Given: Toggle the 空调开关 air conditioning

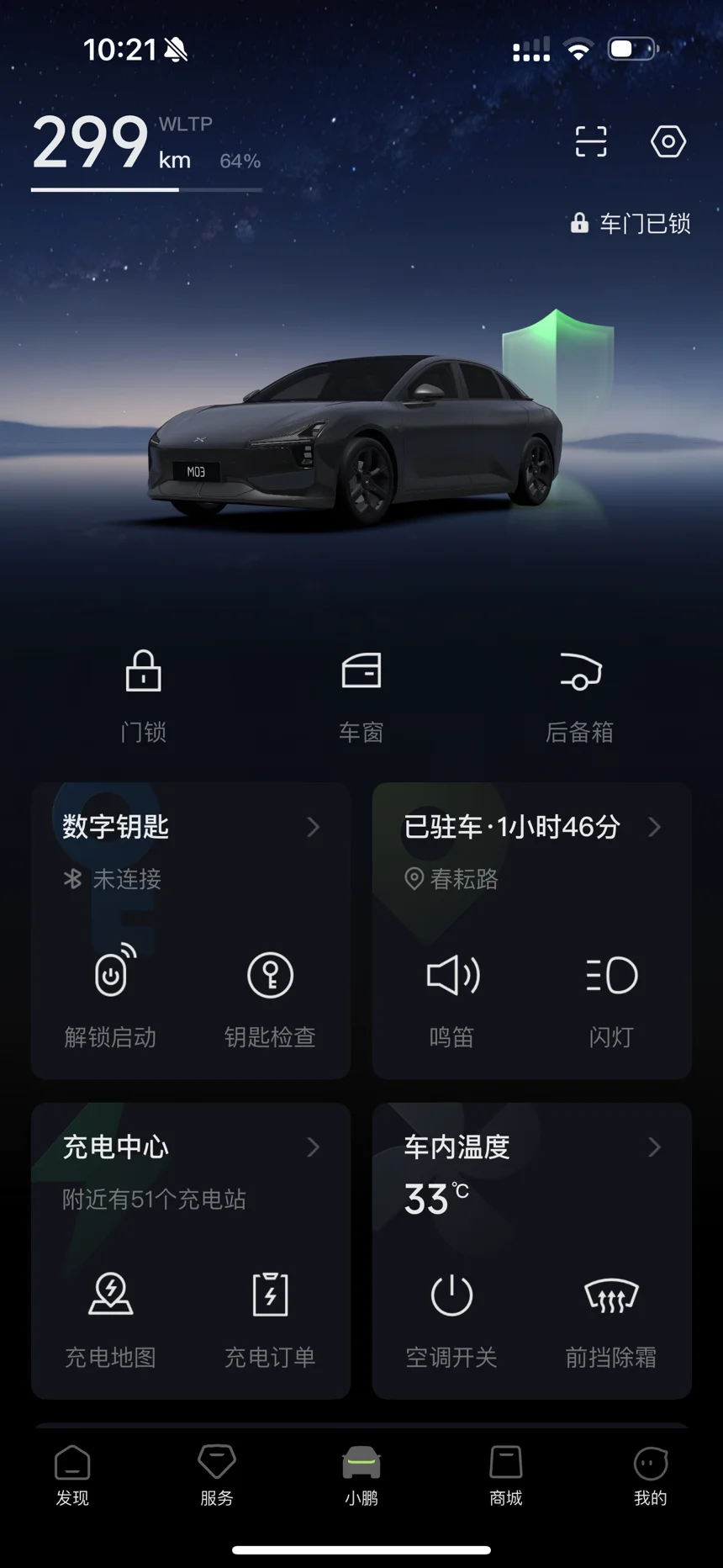Looking at the screenshot, I should 452,1317.
